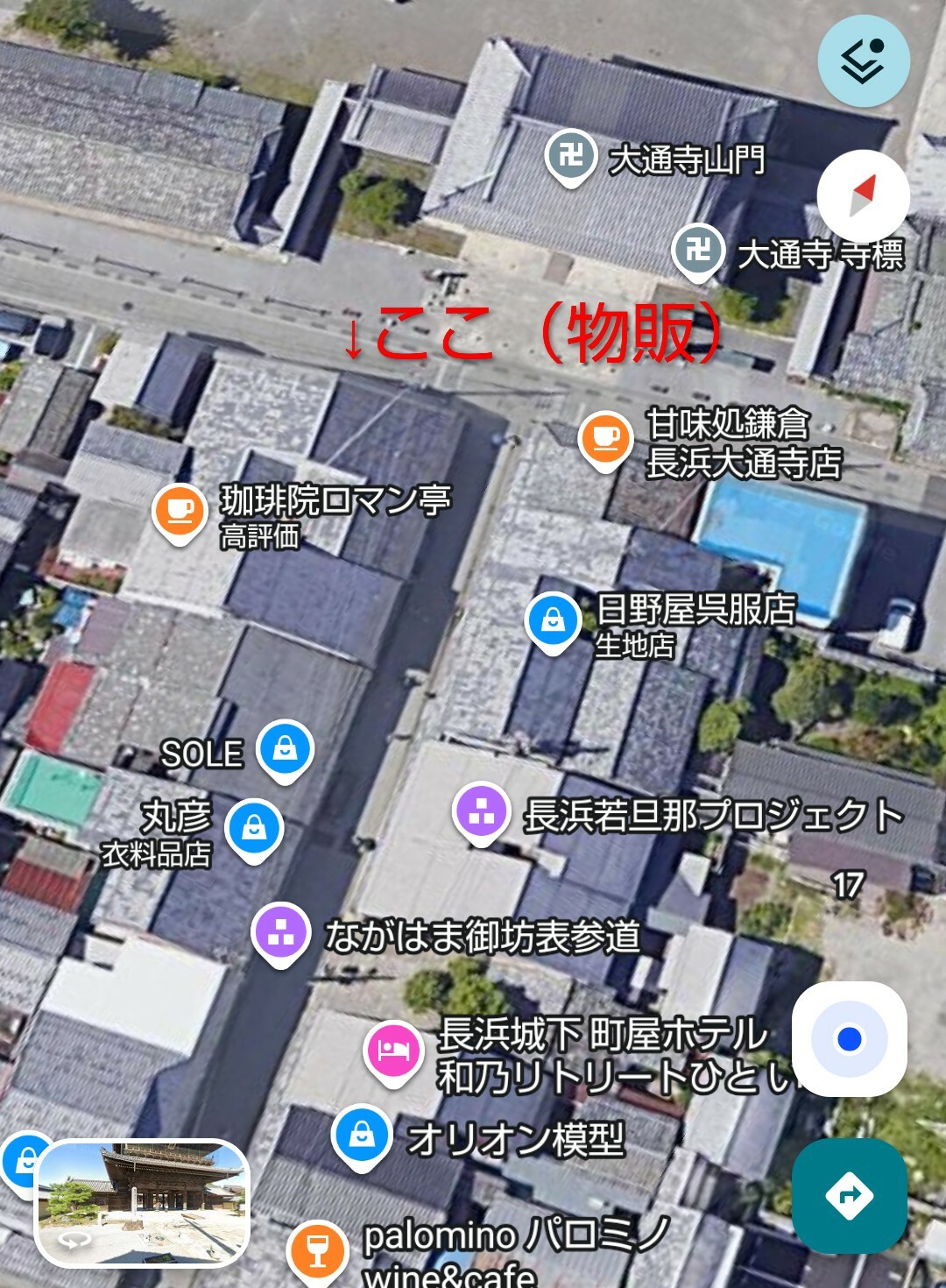Screen dimensions: 946x1288
Task: Open the Street View preview thumbnail
Action: (143, 1202)
